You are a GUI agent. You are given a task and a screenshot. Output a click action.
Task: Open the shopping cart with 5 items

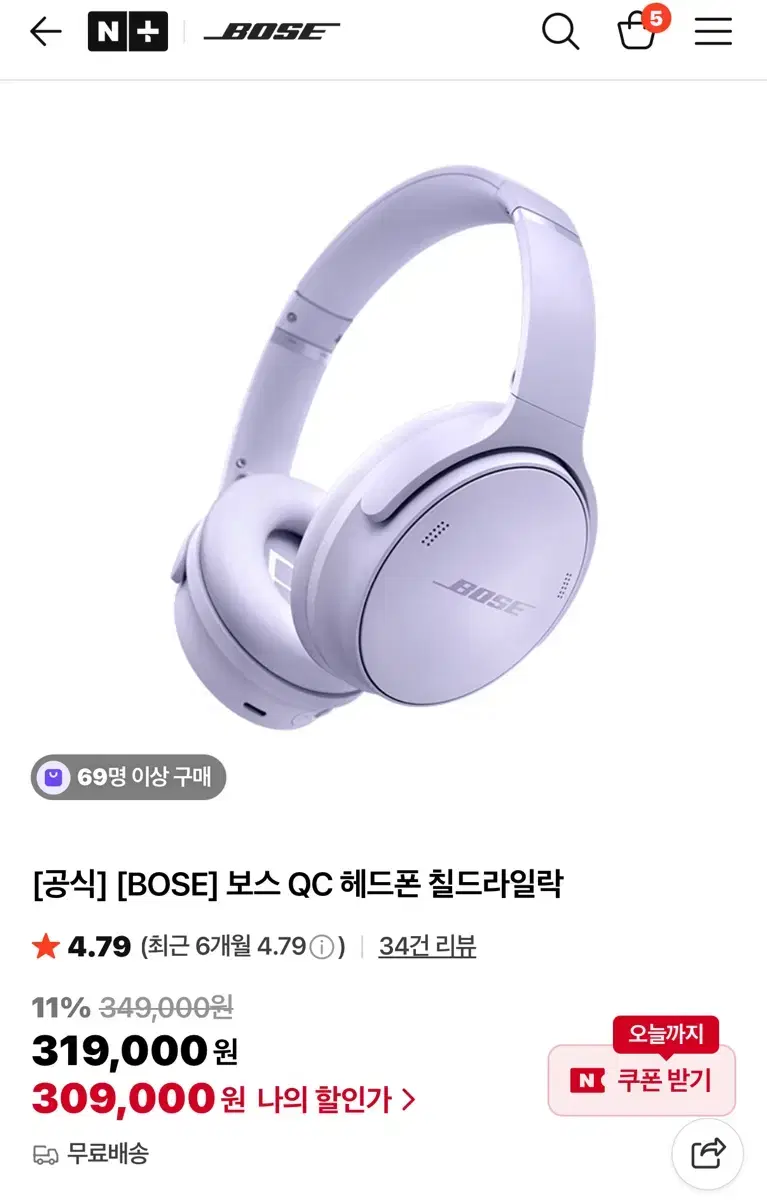tap(637, 33)
